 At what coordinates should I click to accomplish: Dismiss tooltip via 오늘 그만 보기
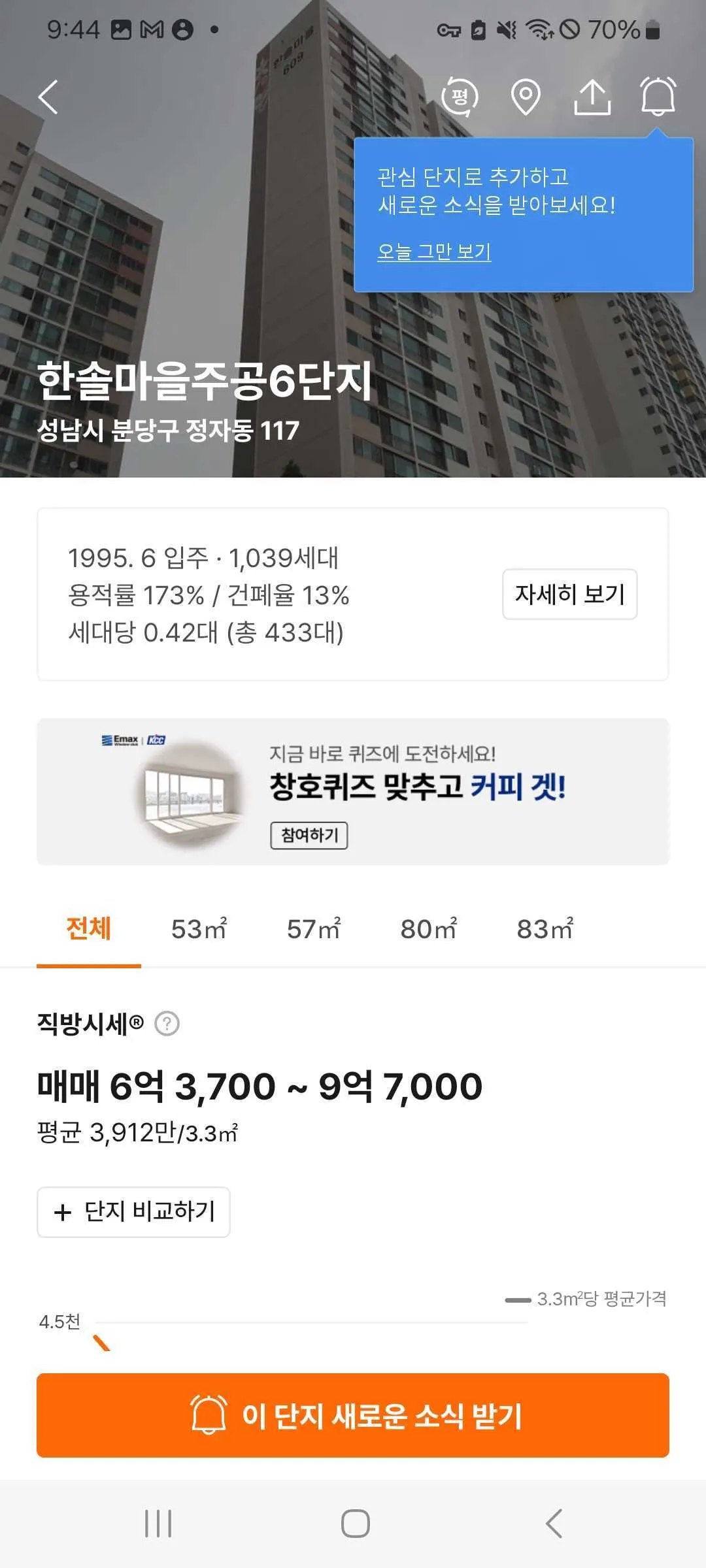(434, 252)
